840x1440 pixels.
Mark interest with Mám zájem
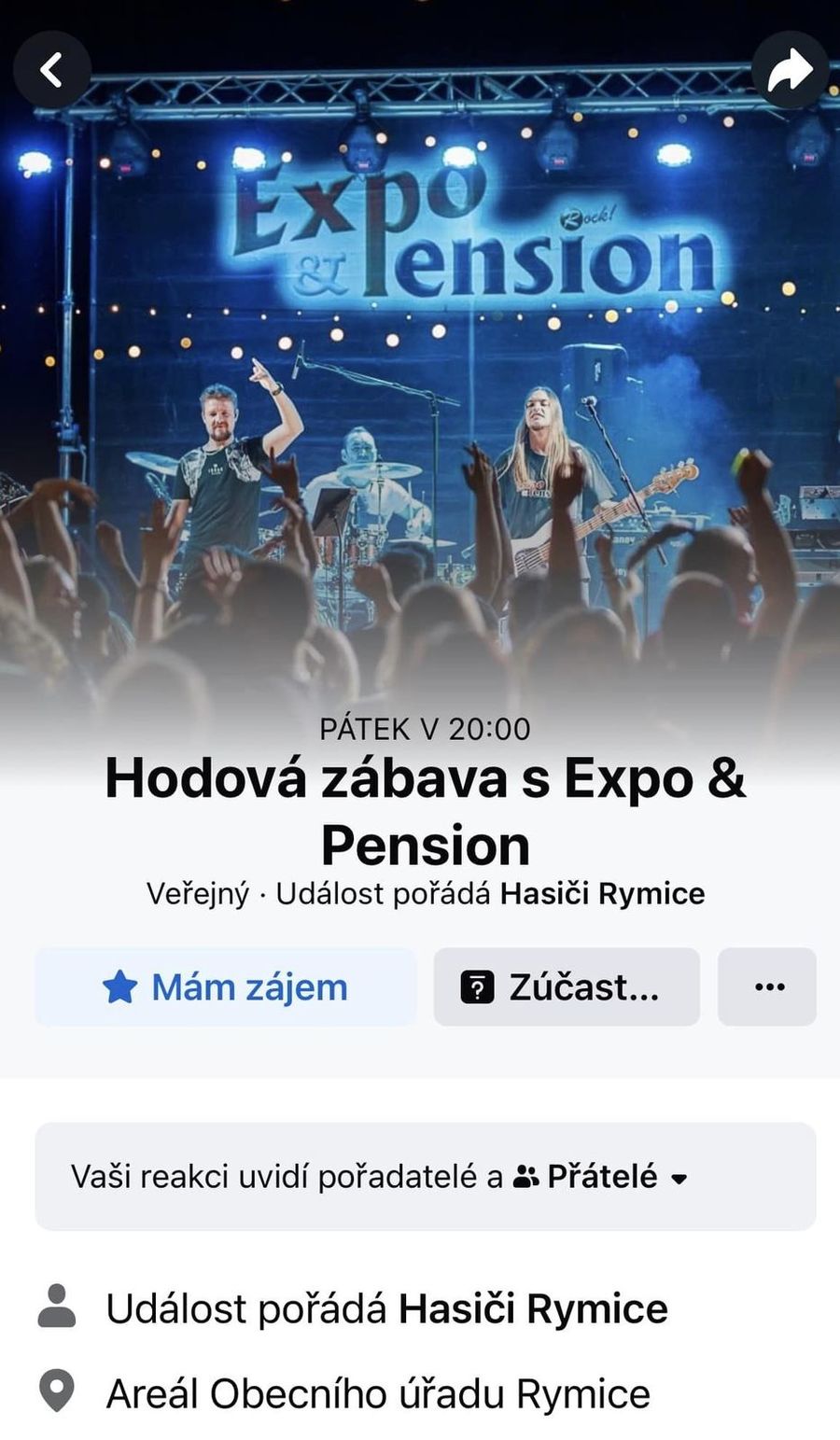coord(225,987)
